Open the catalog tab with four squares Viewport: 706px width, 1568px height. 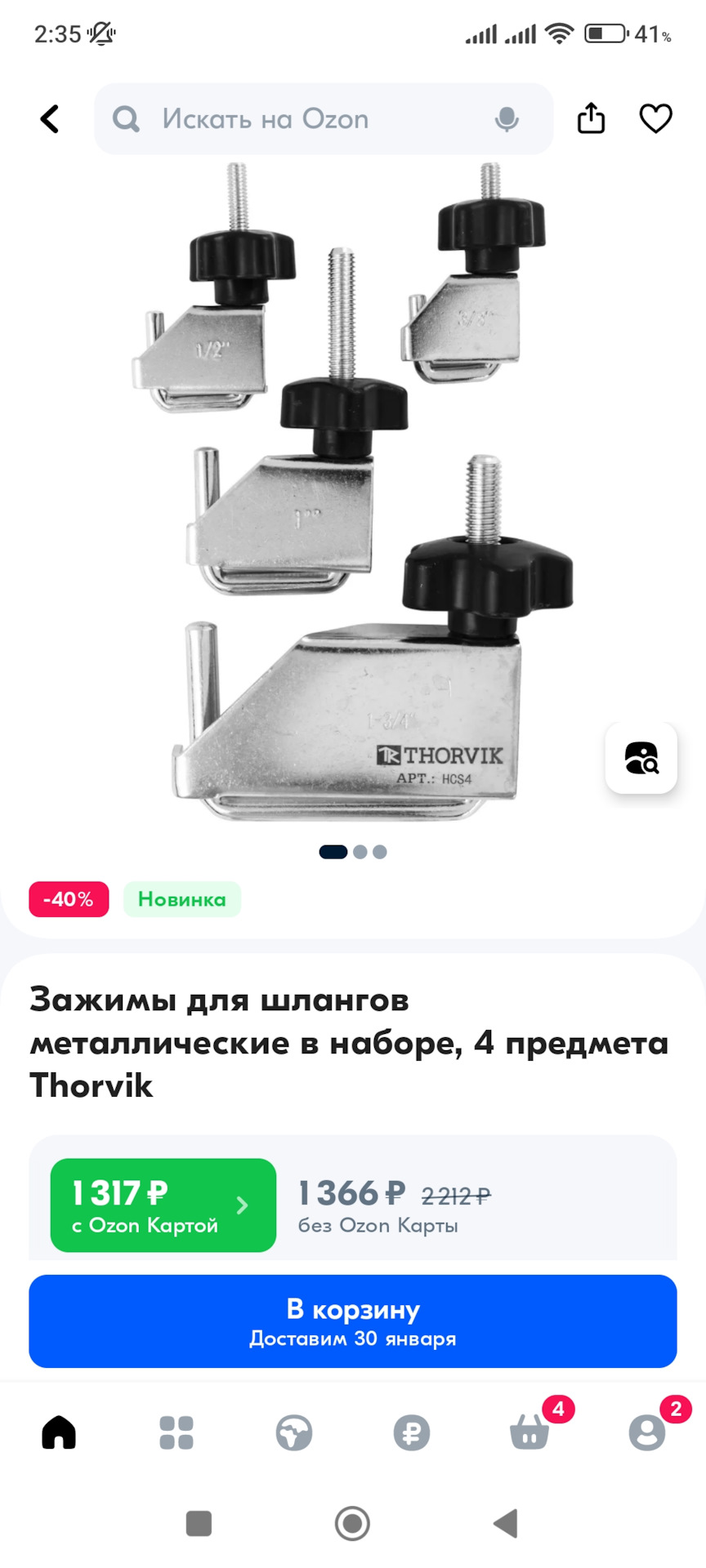[176, 1432]
